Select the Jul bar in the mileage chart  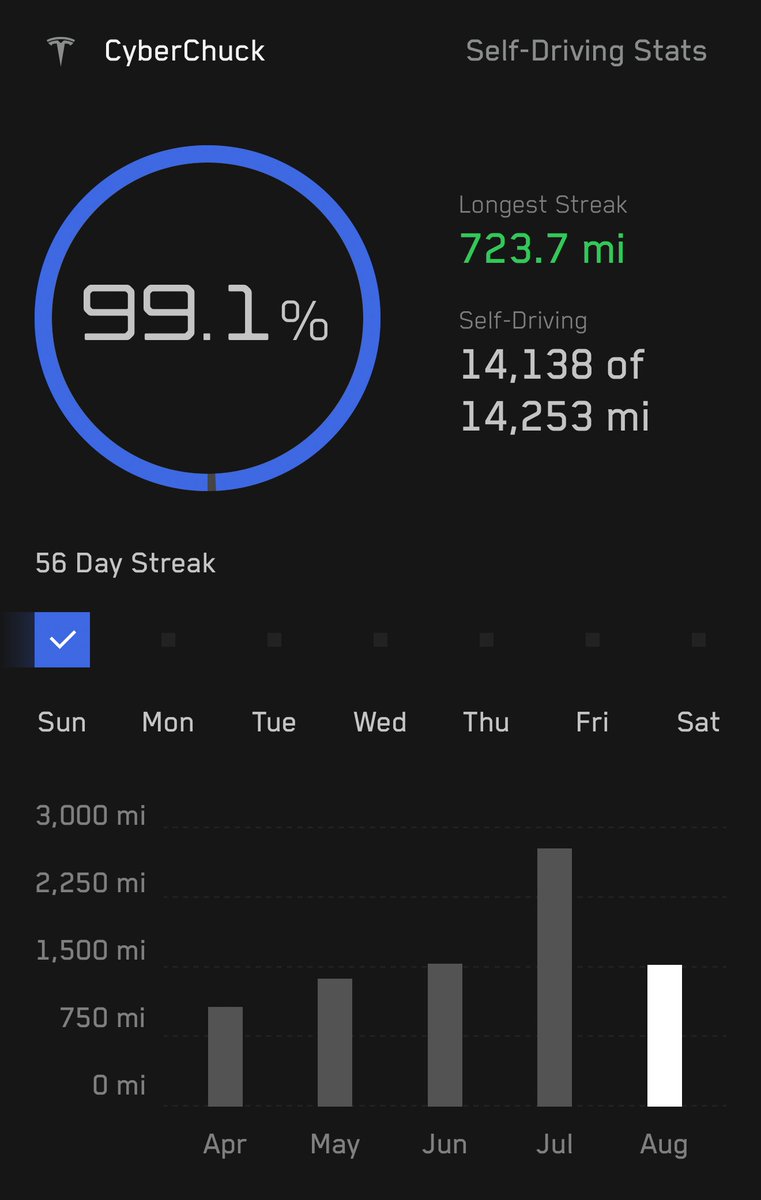coord(555,977)
